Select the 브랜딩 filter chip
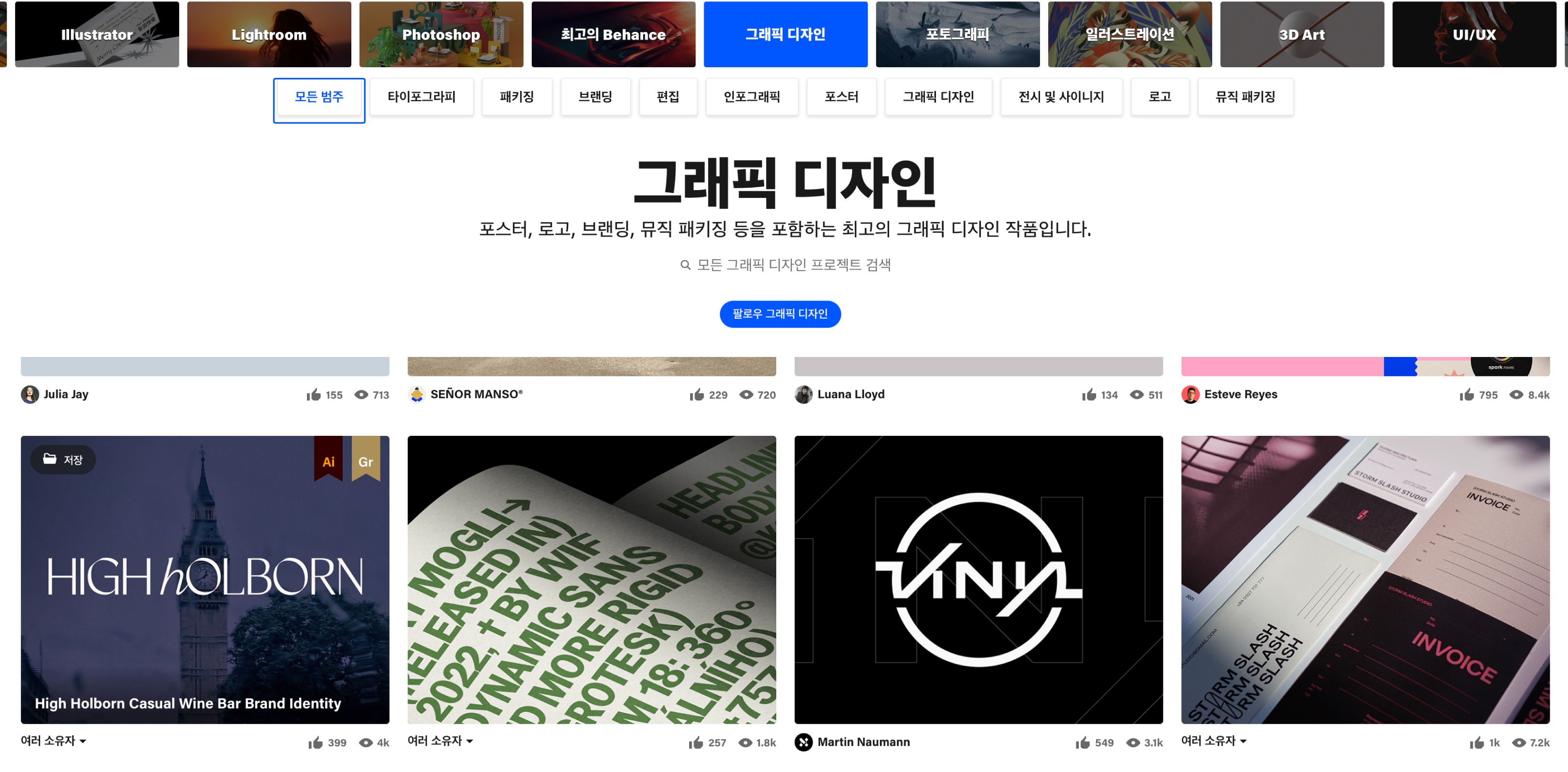1568x772 pixels. click(595, 97)
